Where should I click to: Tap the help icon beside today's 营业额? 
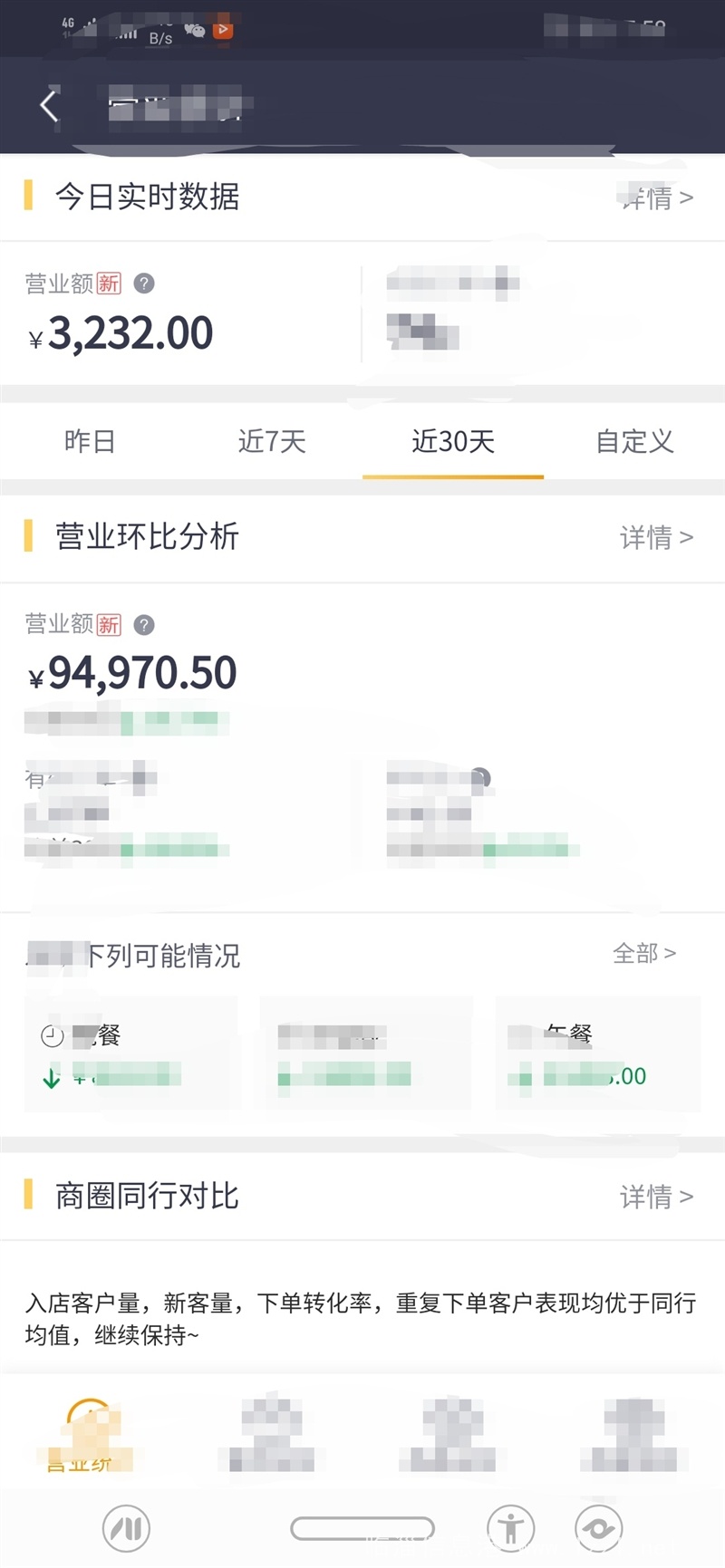[x=144, y=284]
